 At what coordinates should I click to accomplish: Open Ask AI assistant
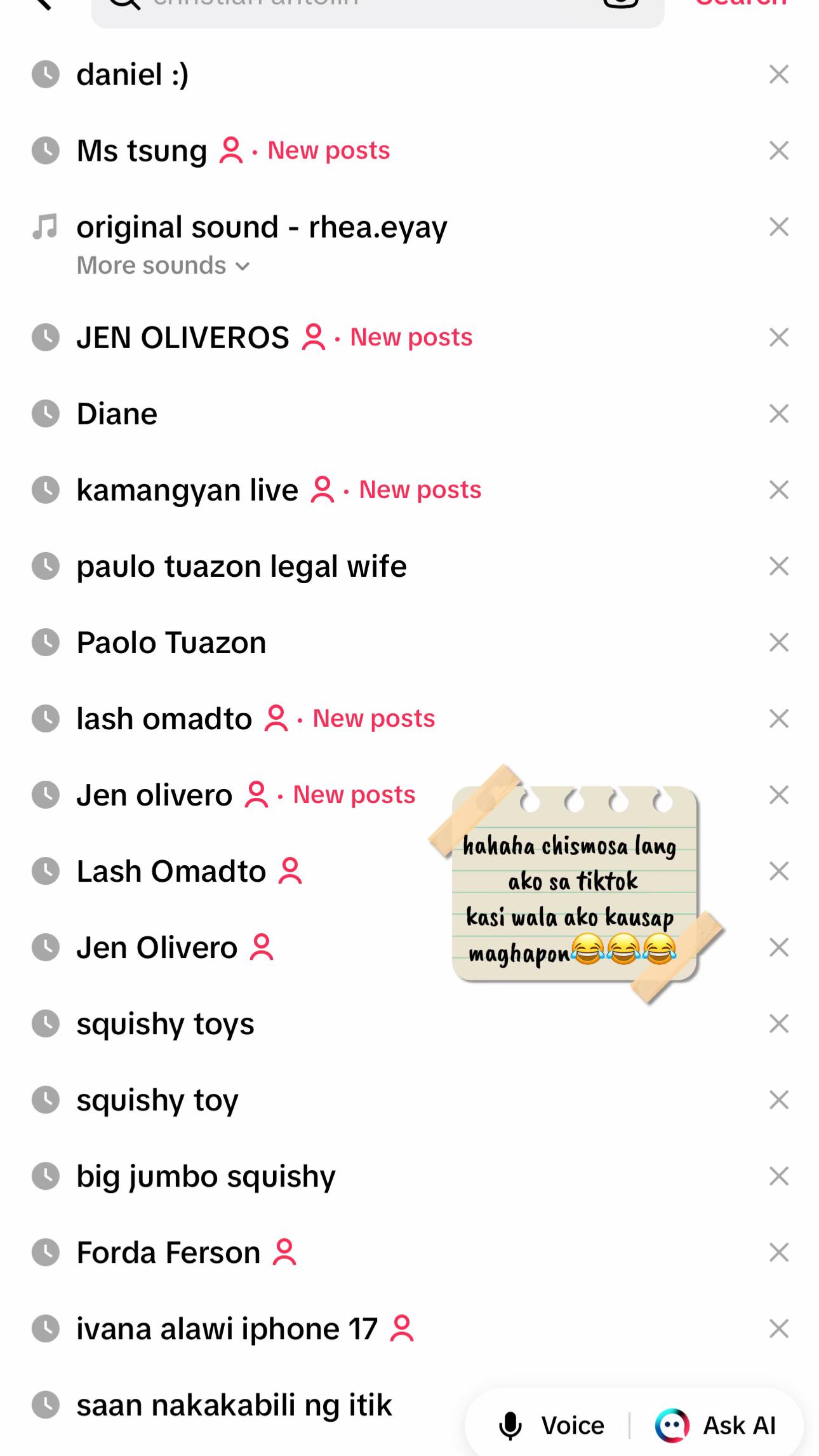(716, 1426)
